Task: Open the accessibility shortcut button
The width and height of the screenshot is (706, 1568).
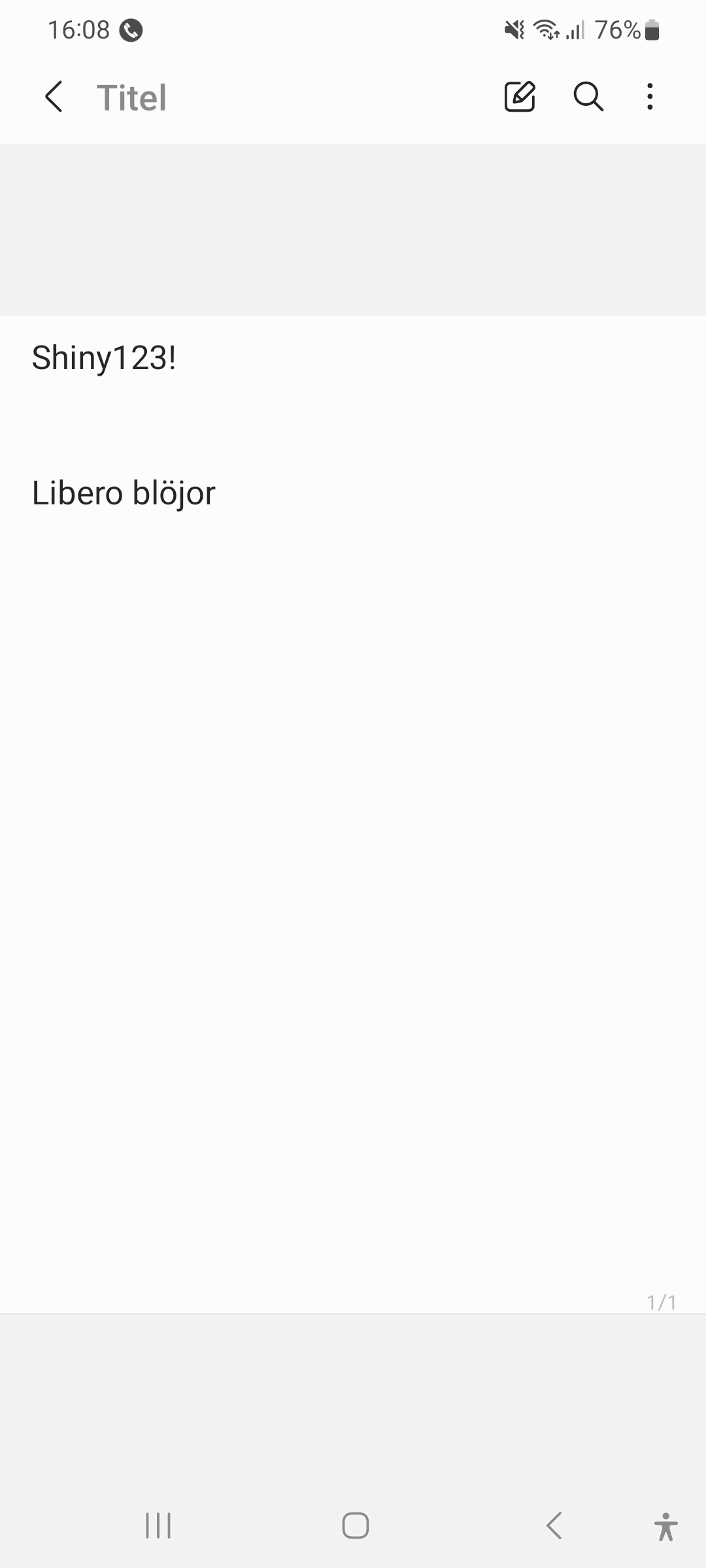Action: (665, 1526)
